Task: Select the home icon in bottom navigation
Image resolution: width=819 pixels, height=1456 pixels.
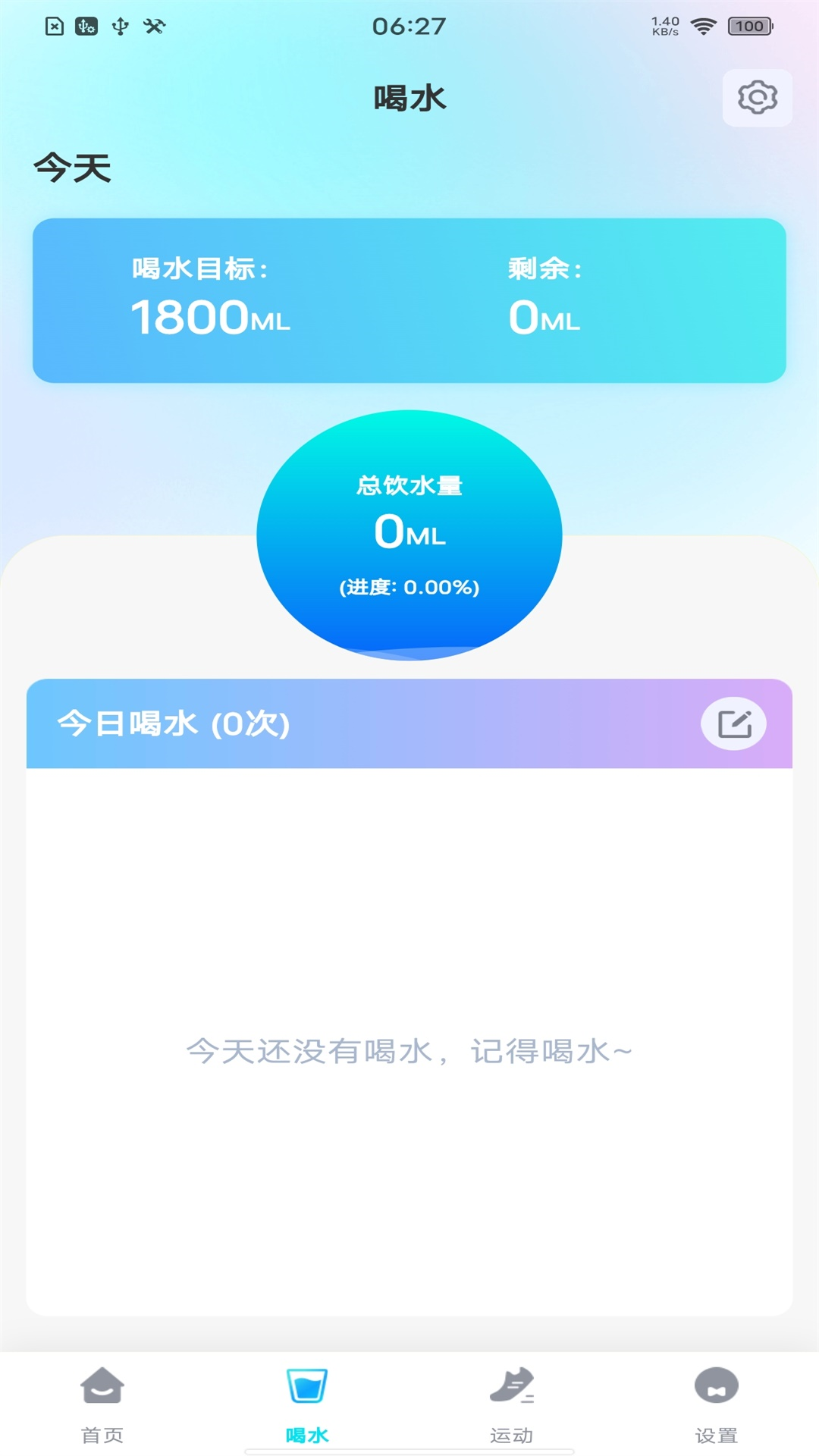Action: [102, 1385]
